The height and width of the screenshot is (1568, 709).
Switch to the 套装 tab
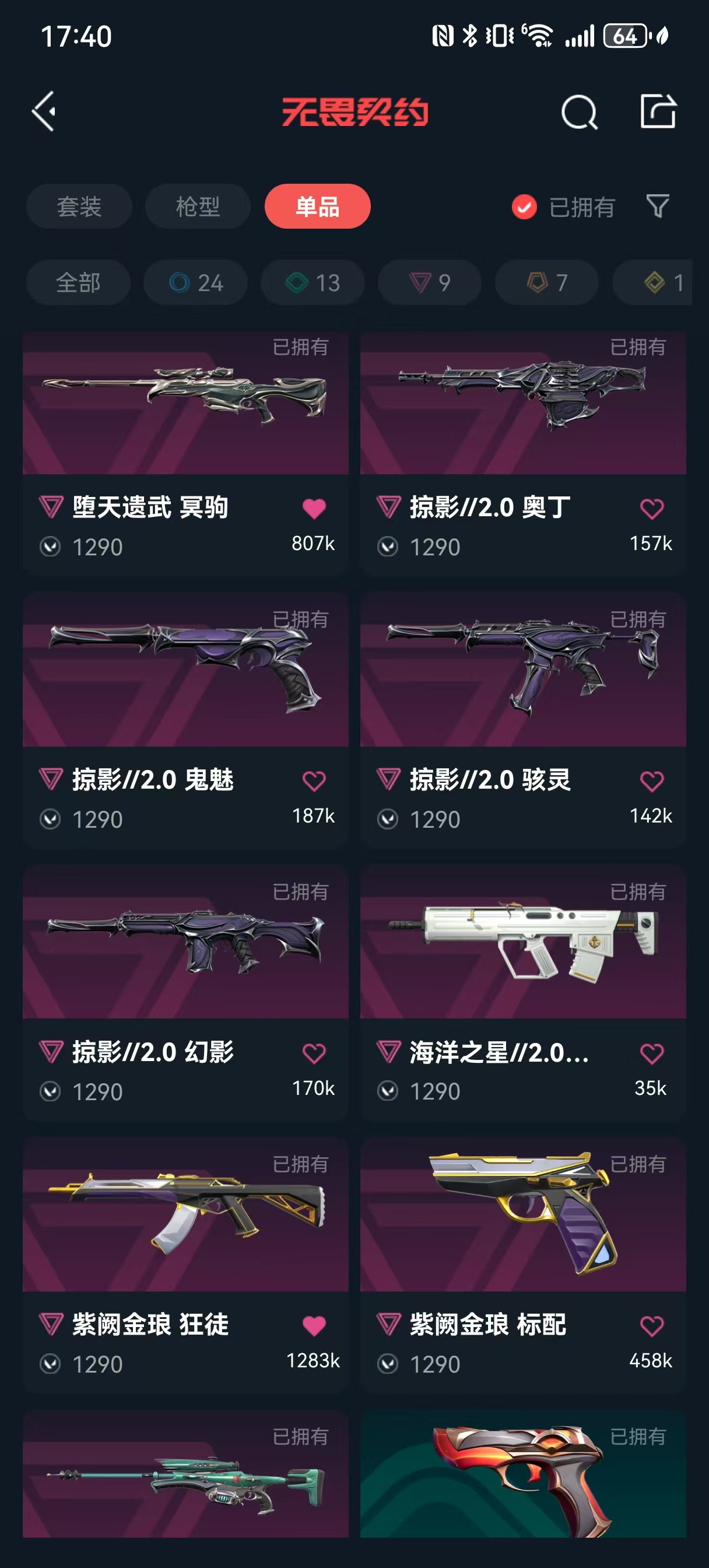tap(79, 206)
